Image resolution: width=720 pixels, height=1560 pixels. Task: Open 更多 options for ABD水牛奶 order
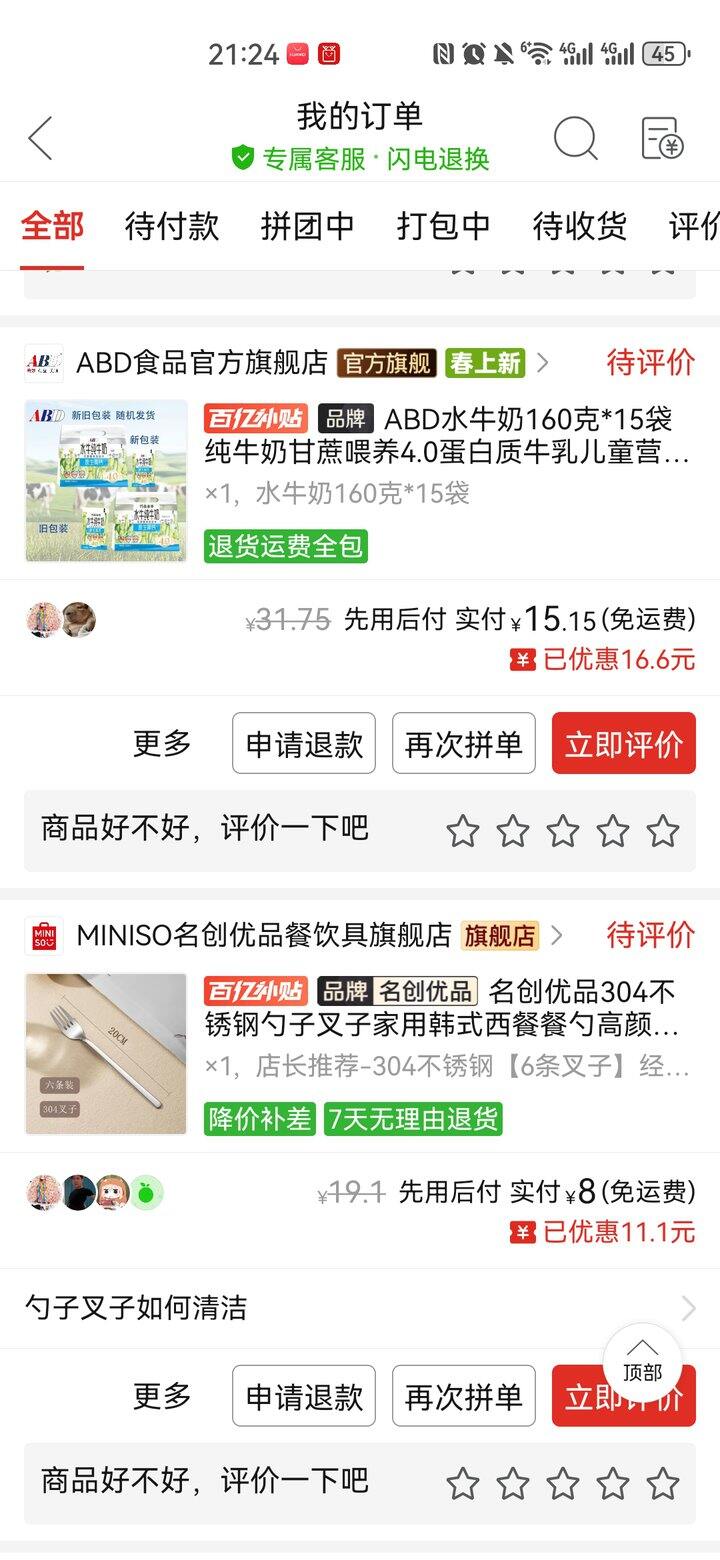tap(162, 744)
